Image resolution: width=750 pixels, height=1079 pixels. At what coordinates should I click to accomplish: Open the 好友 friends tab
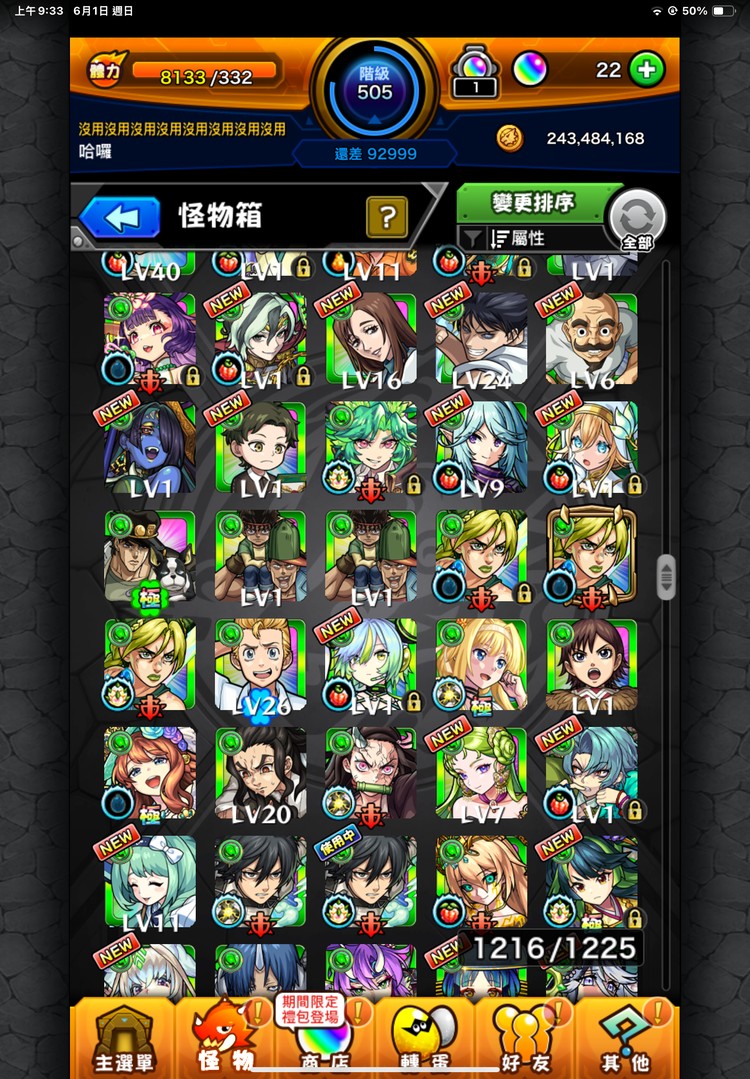[x=526, y=1038]
